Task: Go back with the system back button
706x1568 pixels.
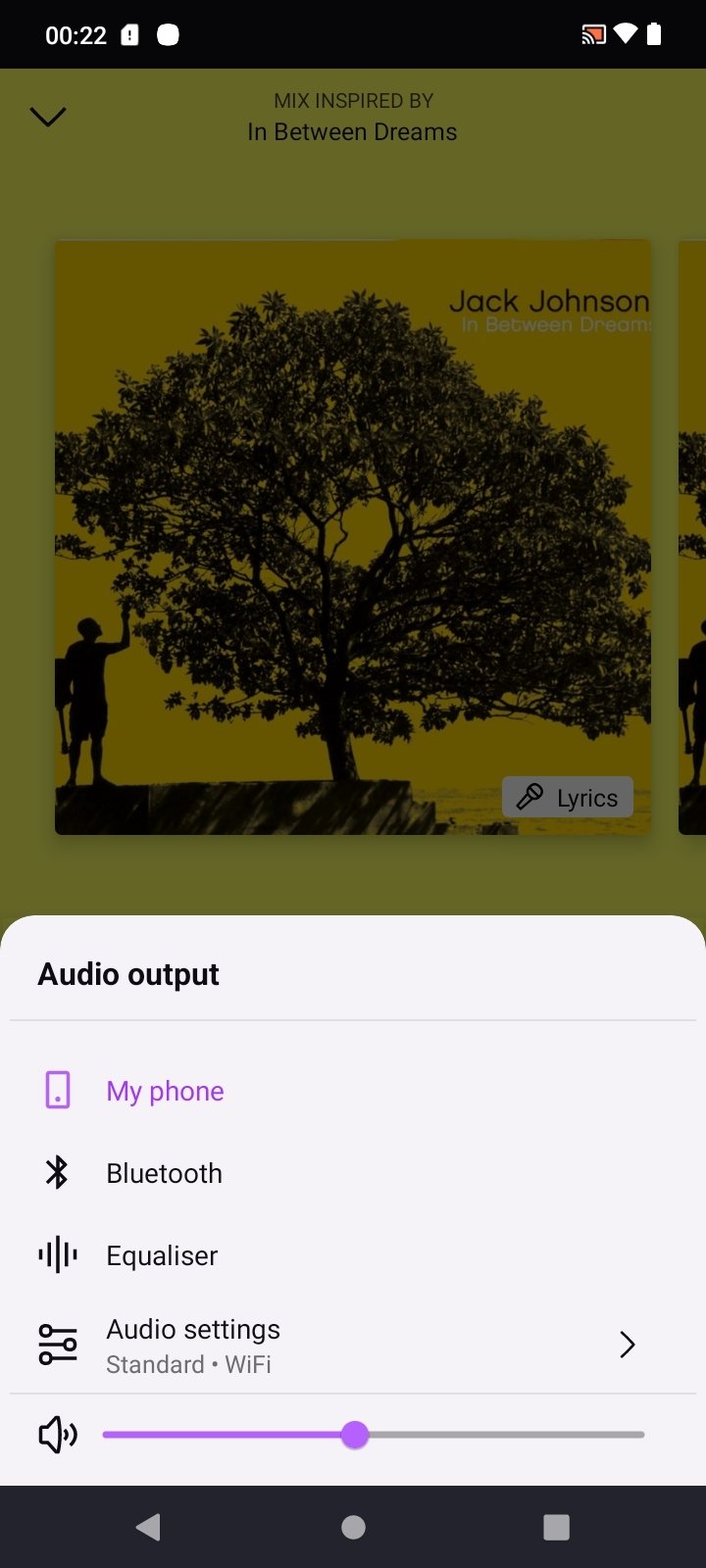Action: click(148, 1527)
